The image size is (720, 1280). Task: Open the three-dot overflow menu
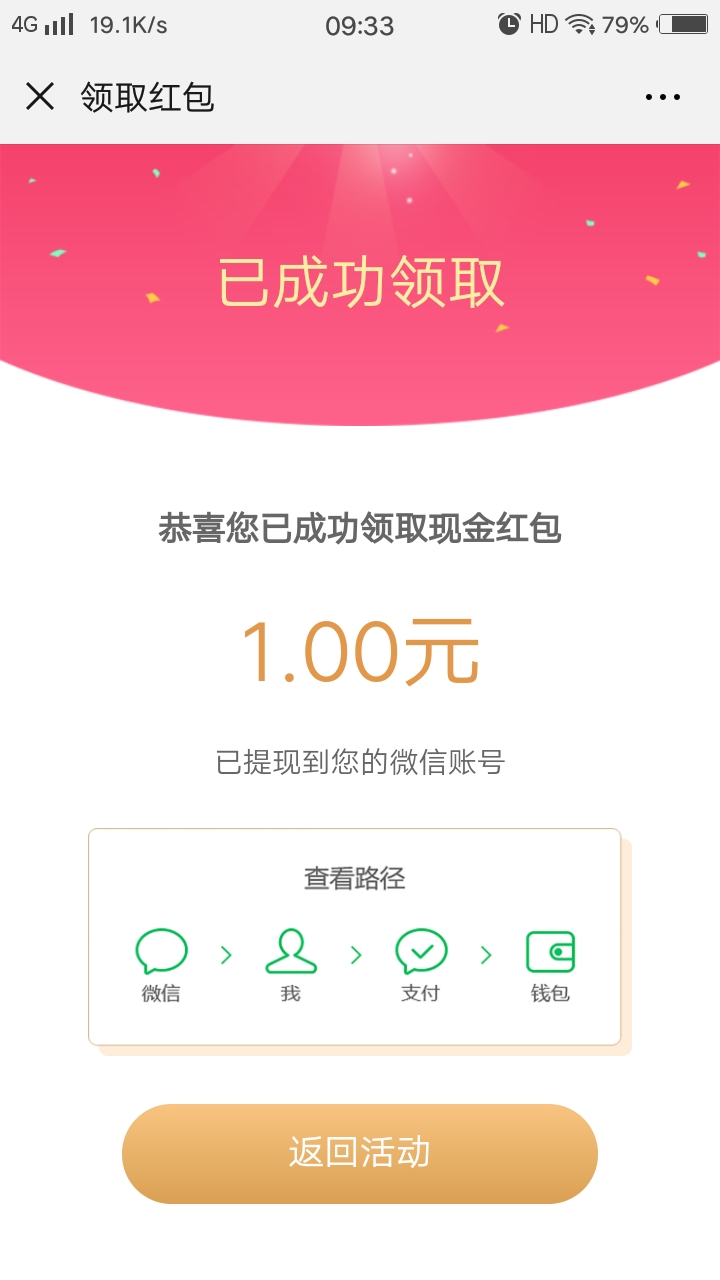pos(662,97)
